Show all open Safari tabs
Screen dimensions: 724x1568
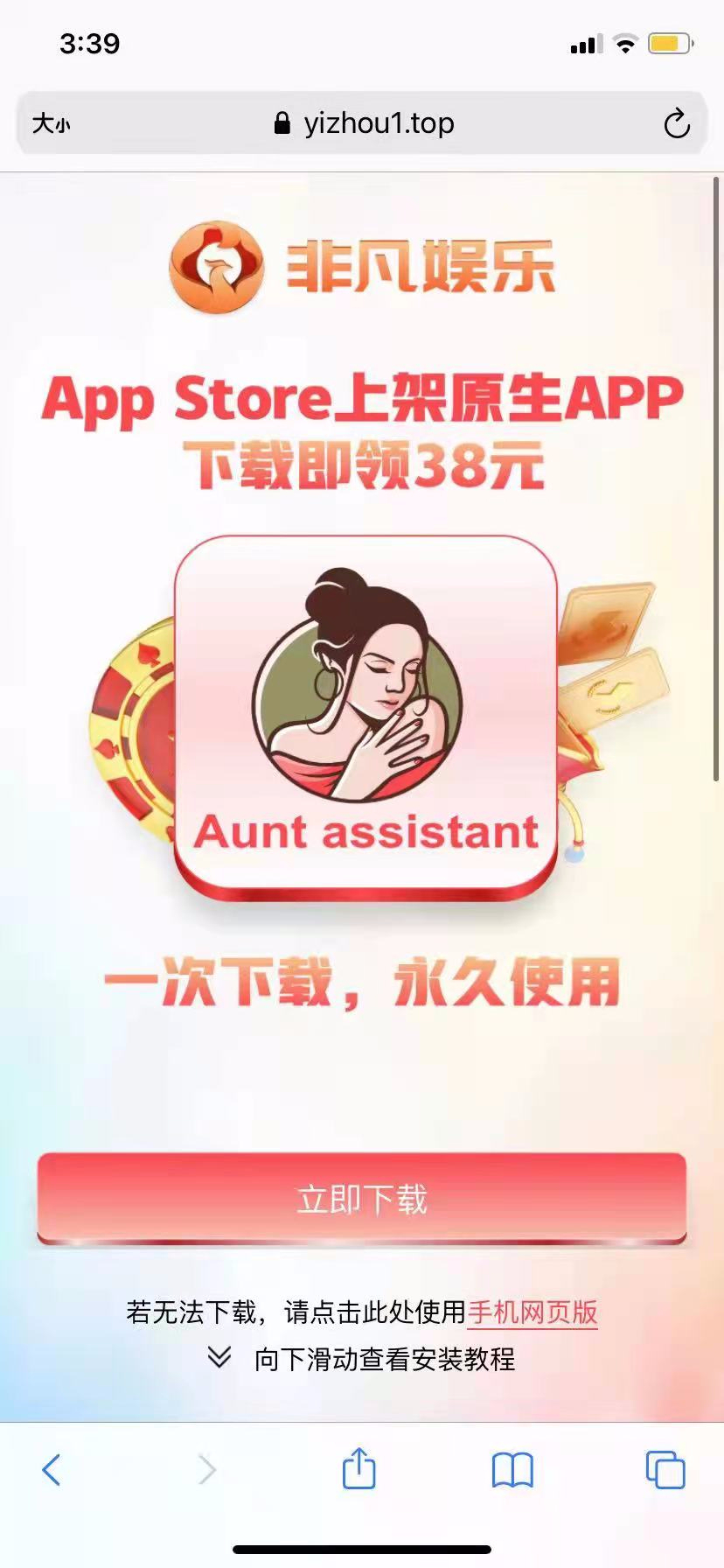click(665, 1469)
